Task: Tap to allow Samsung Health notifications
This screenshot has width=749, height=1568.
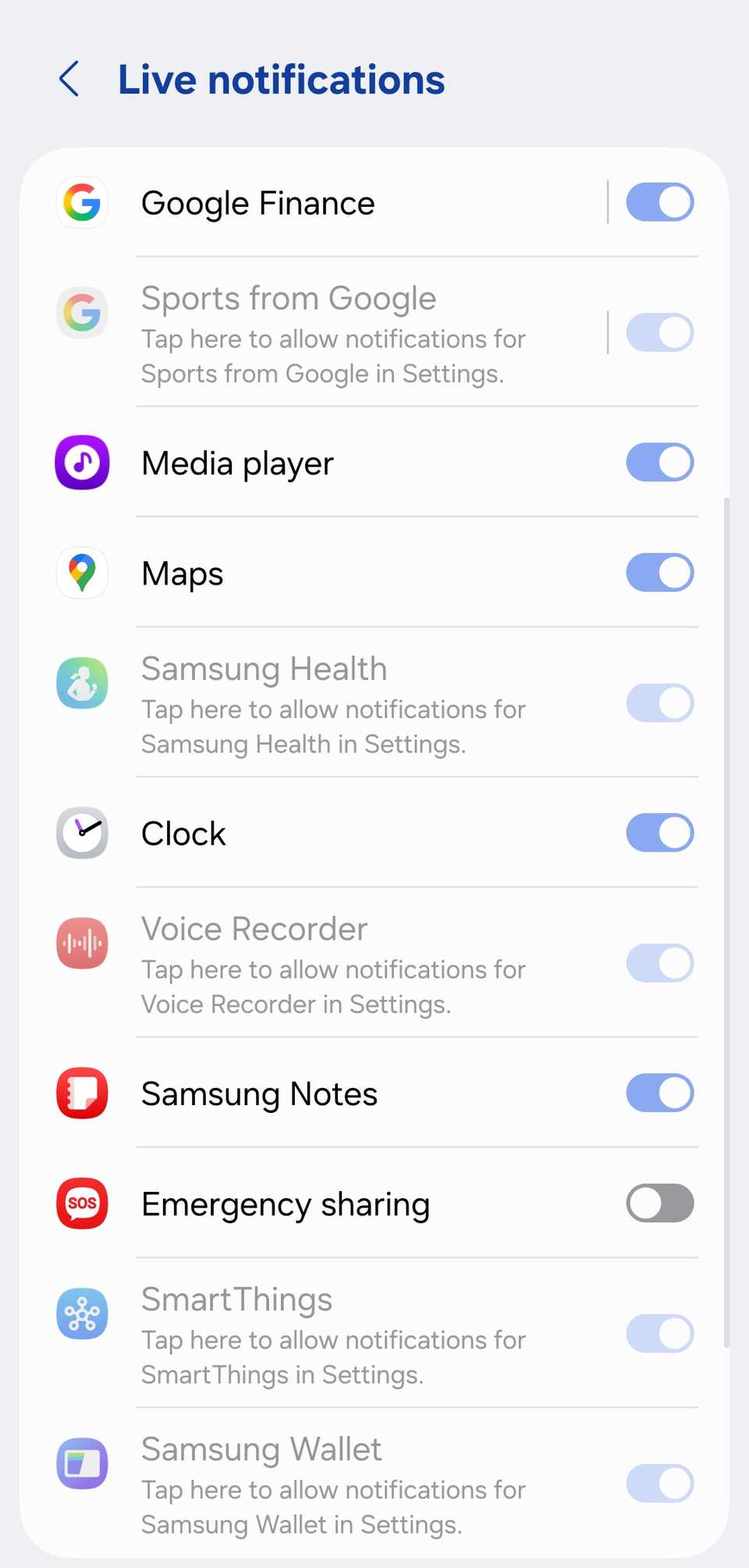Action: coord(335,706)
